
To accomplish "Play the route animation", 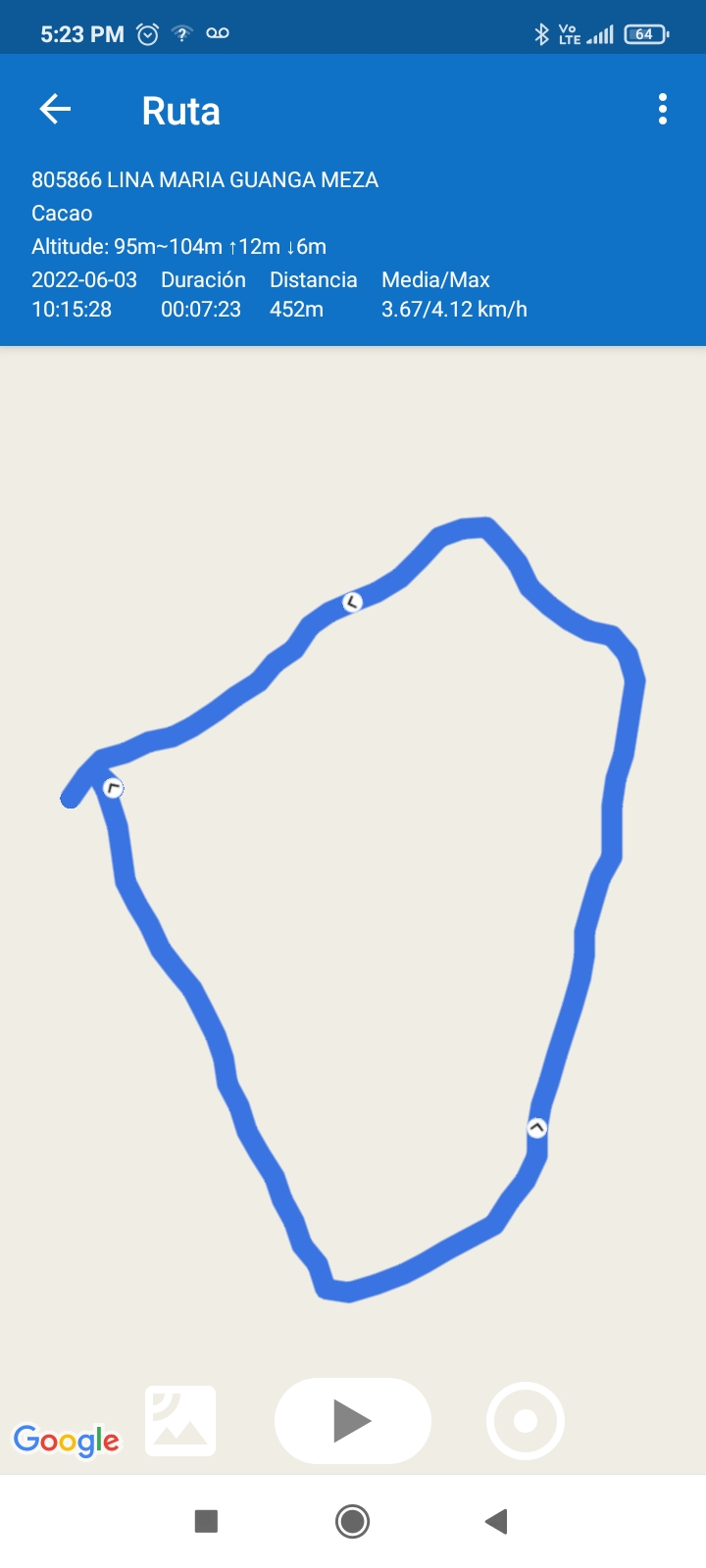I will tap(352, 1421).
